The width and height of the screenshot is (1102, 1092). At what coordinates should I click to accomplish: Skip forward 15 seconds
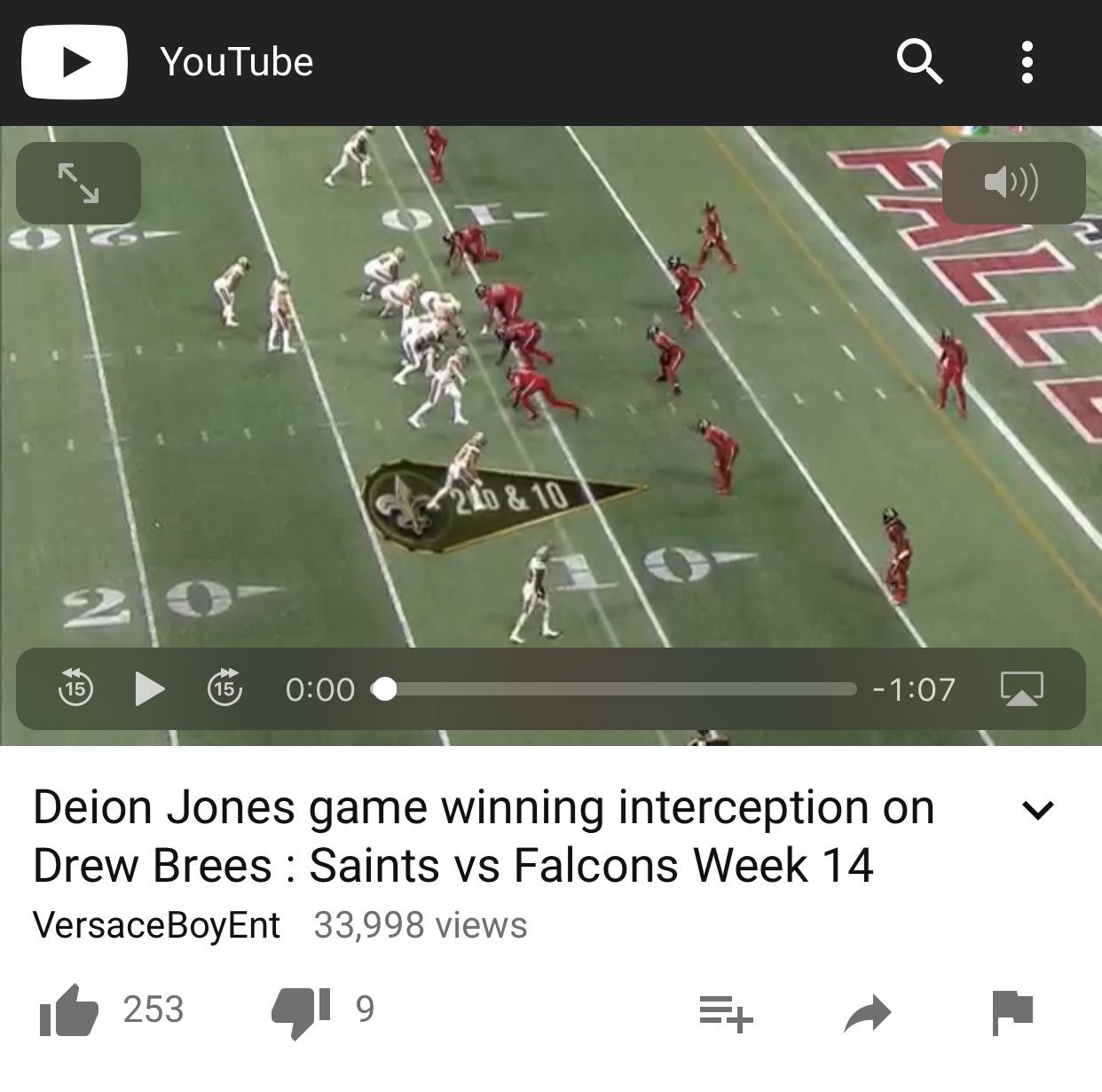click(224, 688)
